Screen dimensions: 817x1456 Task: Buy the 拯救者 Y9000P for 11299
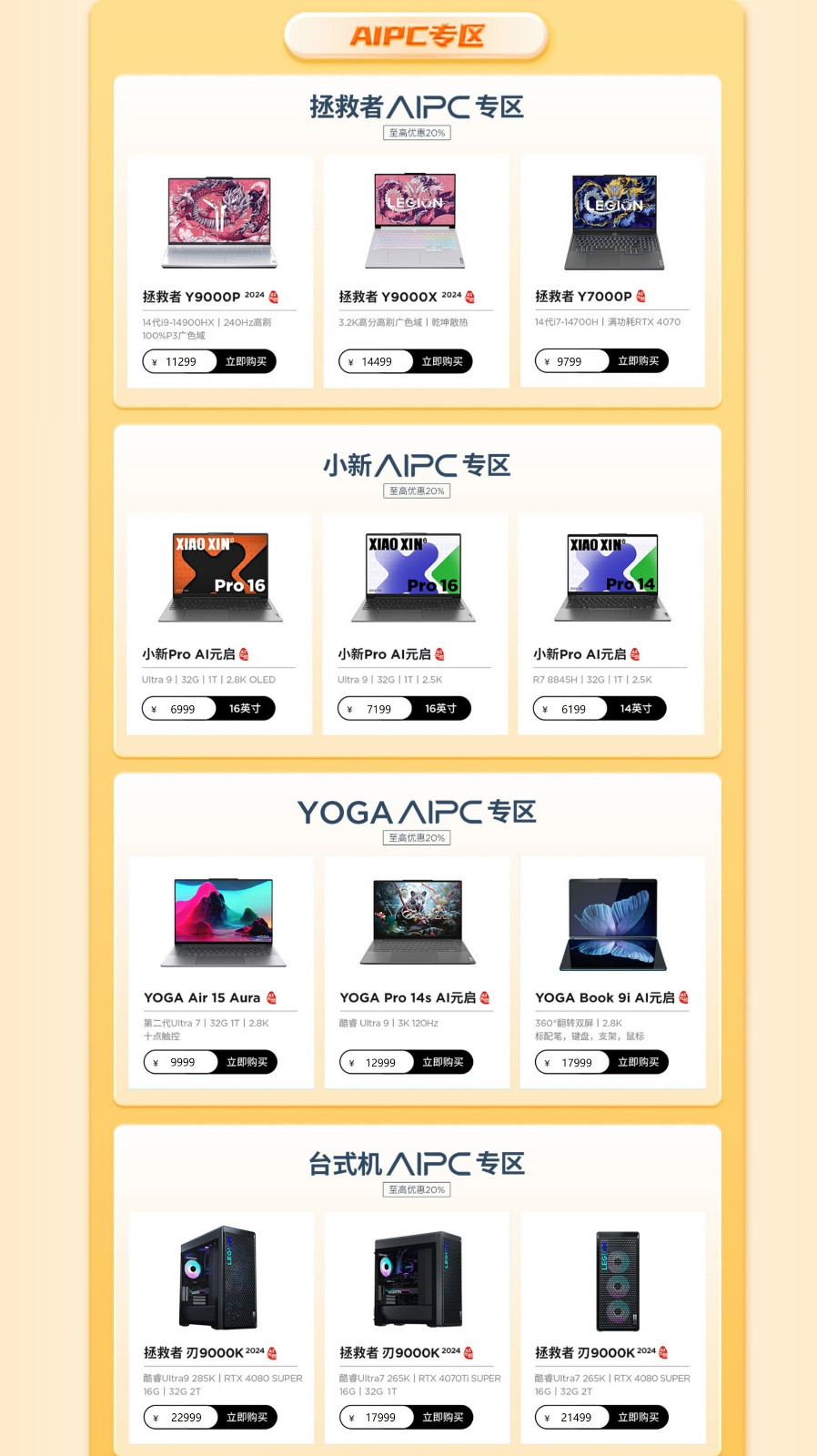tap(246, 361)
